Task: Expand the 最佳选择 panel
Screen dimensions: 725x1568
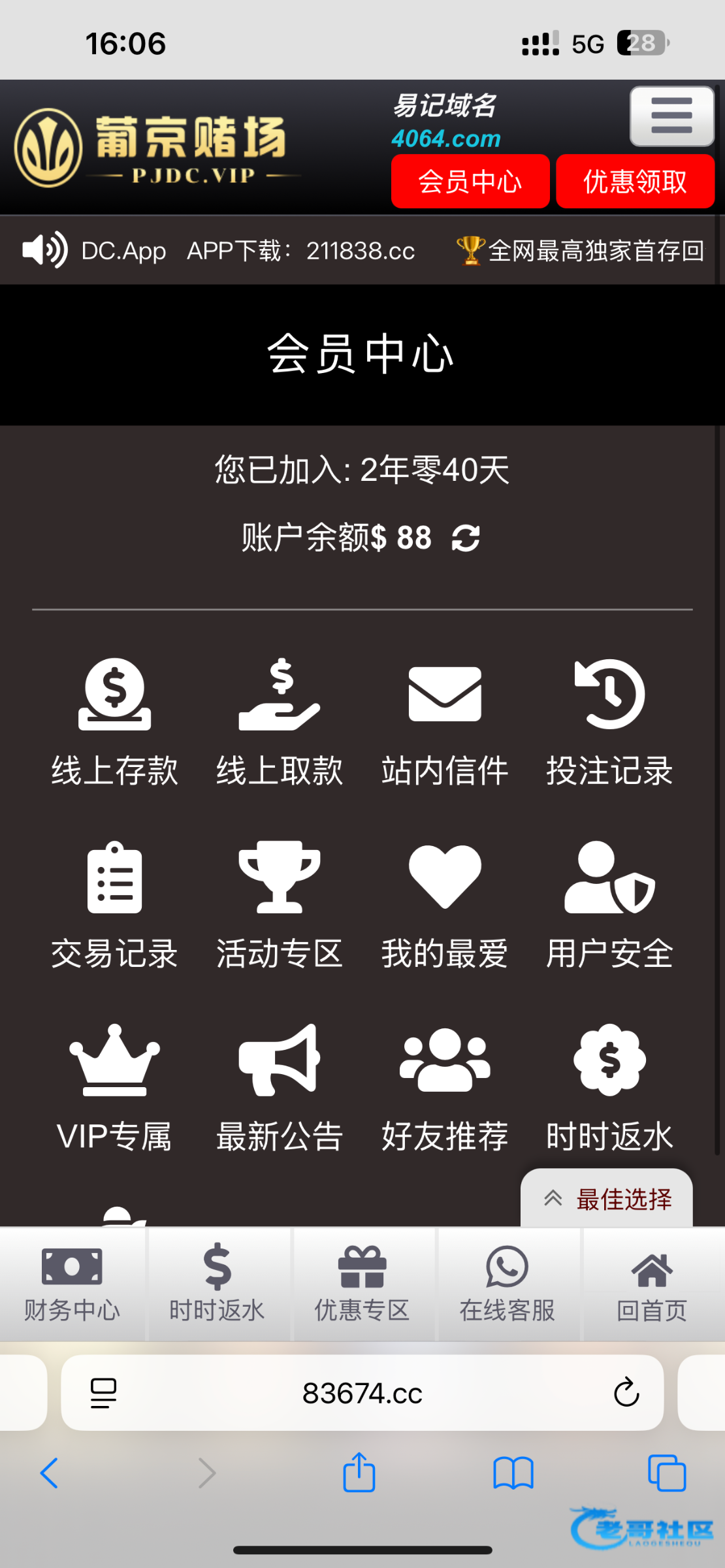Action: click(x=607, y=1199)
